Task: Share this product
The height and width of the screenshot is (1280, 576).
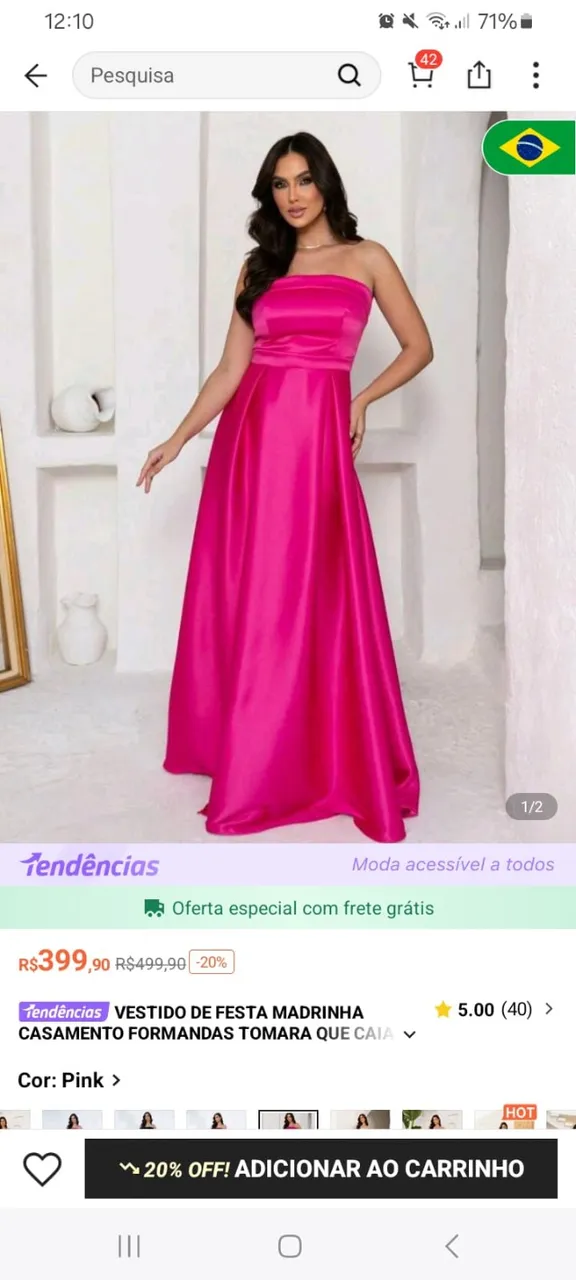Action: 479,75
